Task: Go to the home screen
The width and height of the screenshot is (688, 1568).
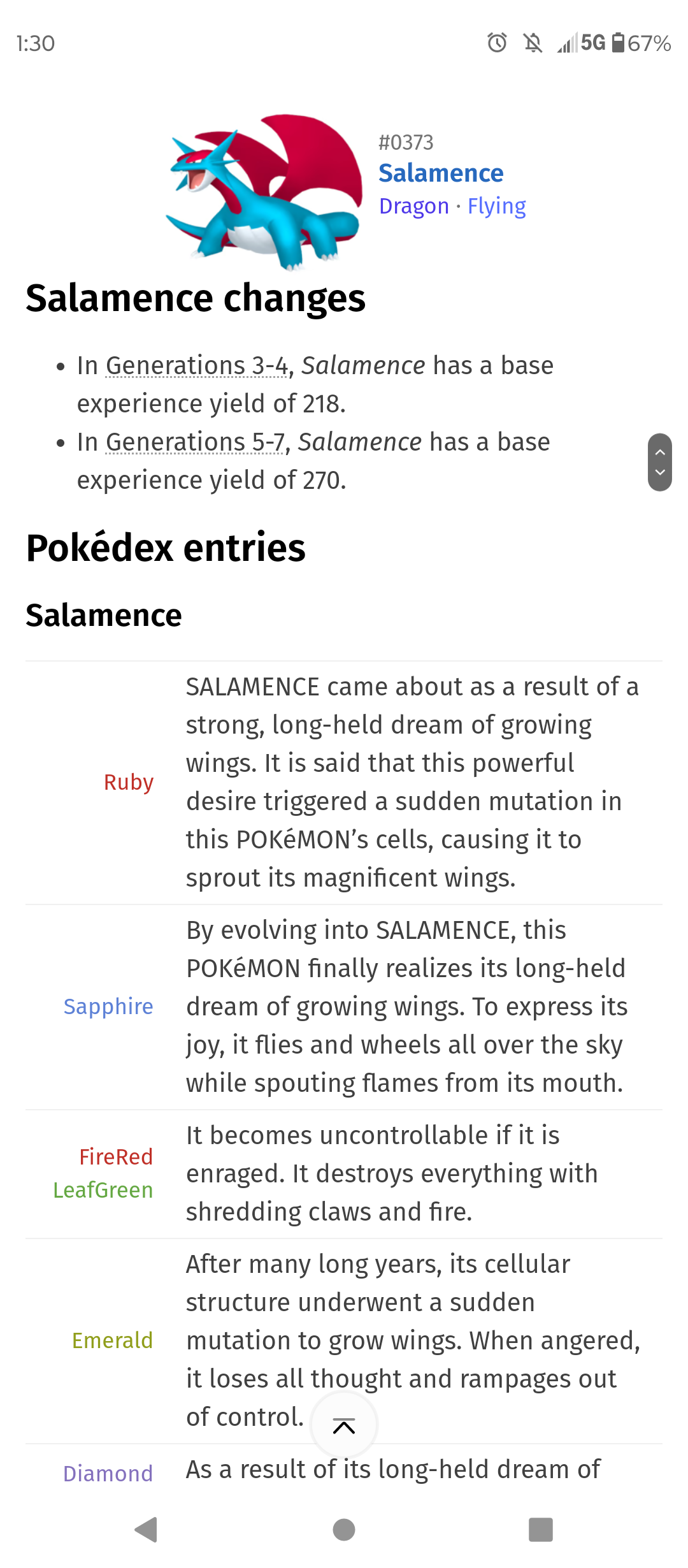Action: [344, 1529]
